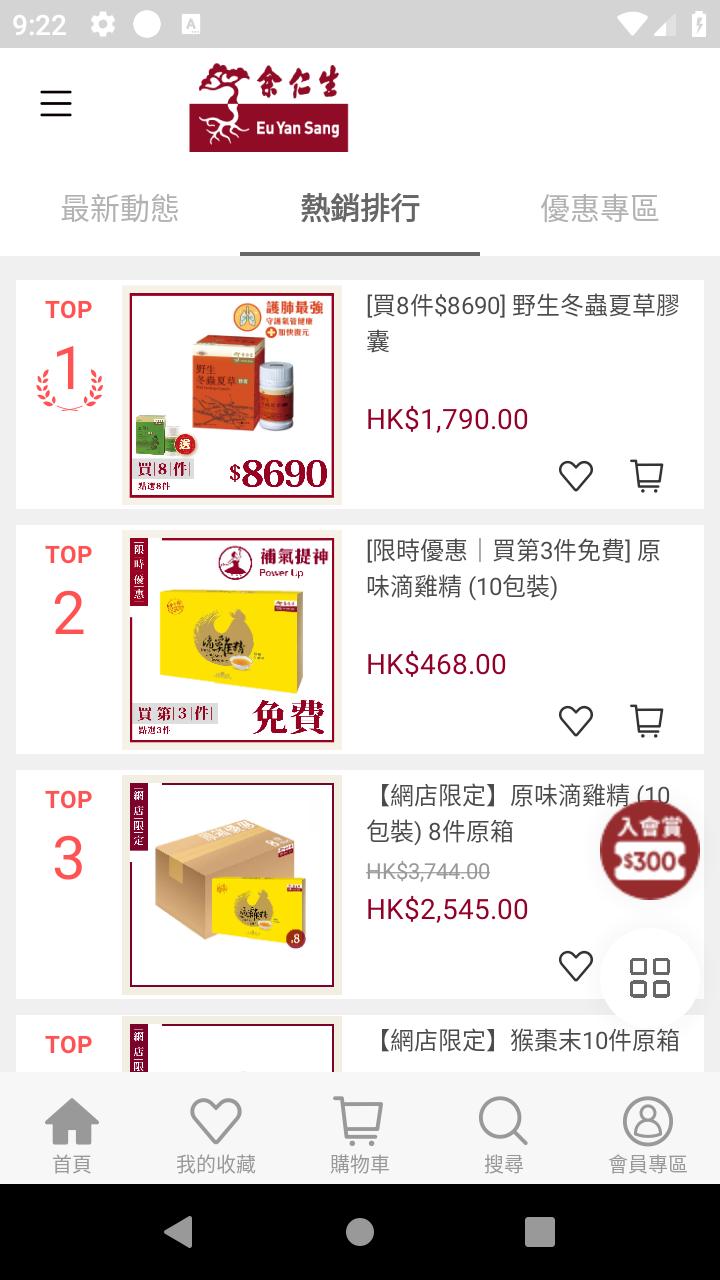Switch to the 最新動態 tab
720x1280 pixels.
[120, 209]
